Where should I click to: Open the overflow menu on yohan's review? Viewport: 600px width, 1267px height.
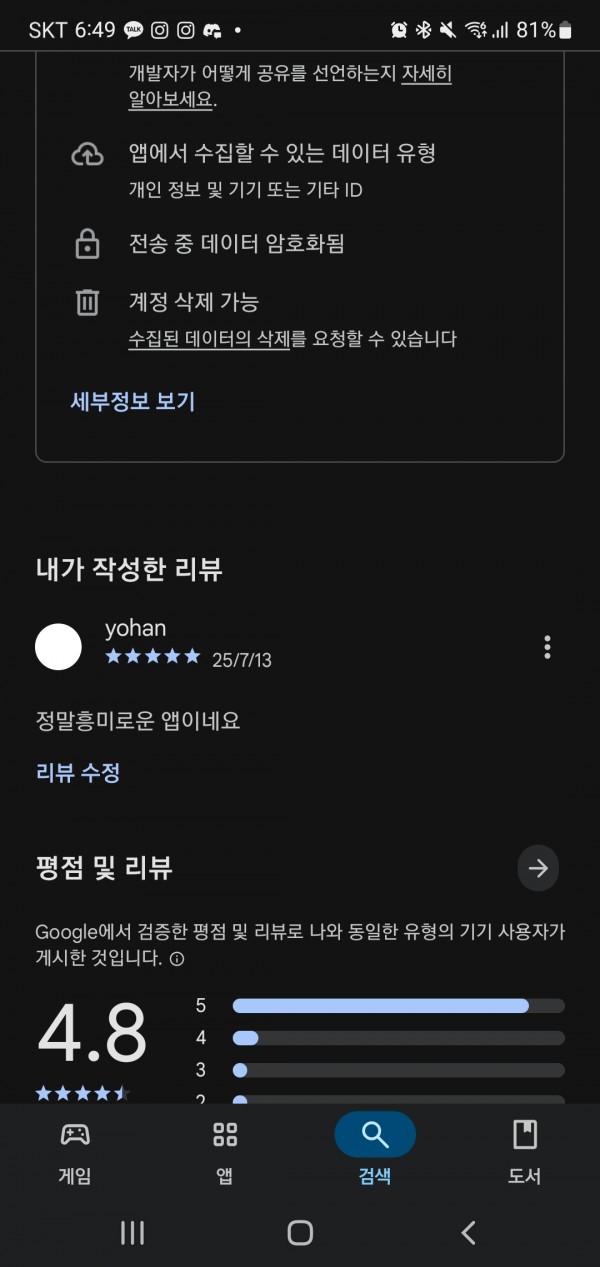pyautogui.click(x=547, y=647)
